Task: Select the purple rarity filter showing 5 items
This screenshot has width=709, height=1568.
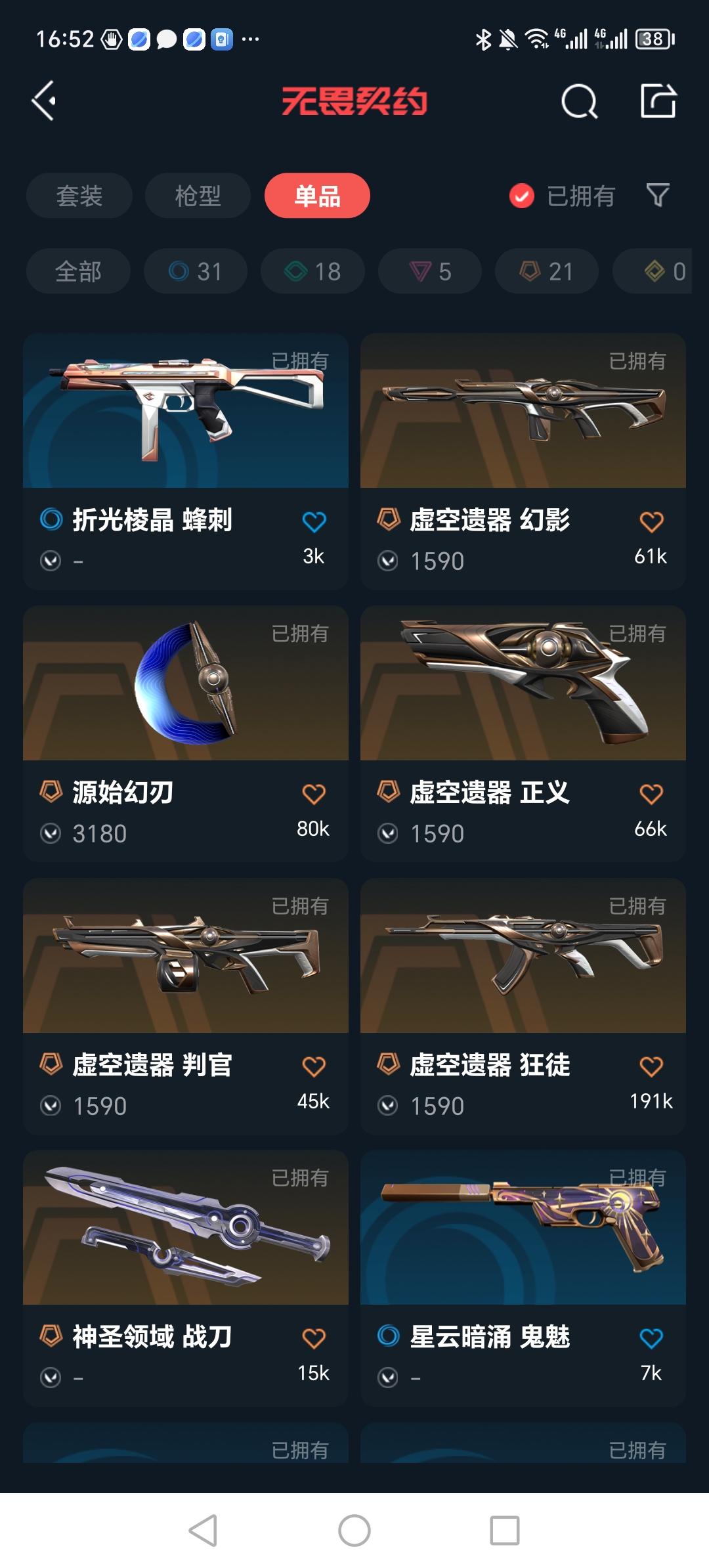Action: pyautogui.click(x=429, y=271)
